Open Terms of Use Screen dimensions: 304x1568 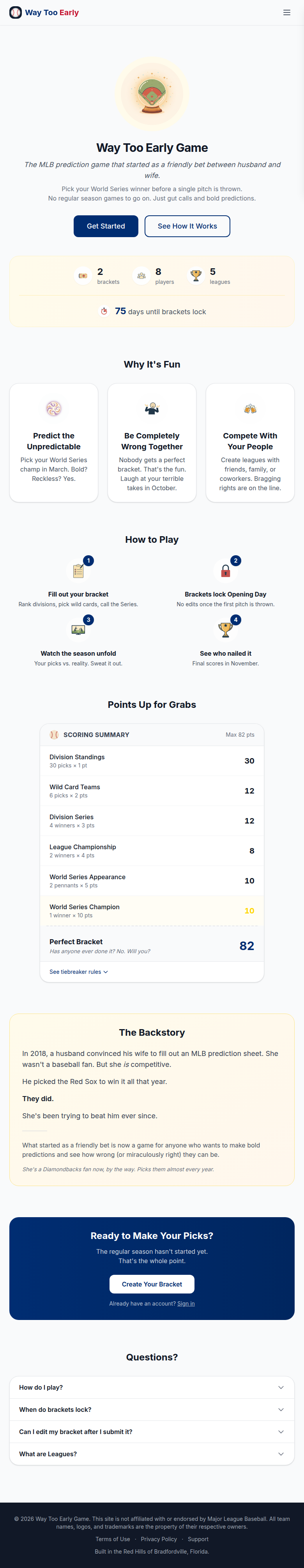click(x=113, y=1539)
